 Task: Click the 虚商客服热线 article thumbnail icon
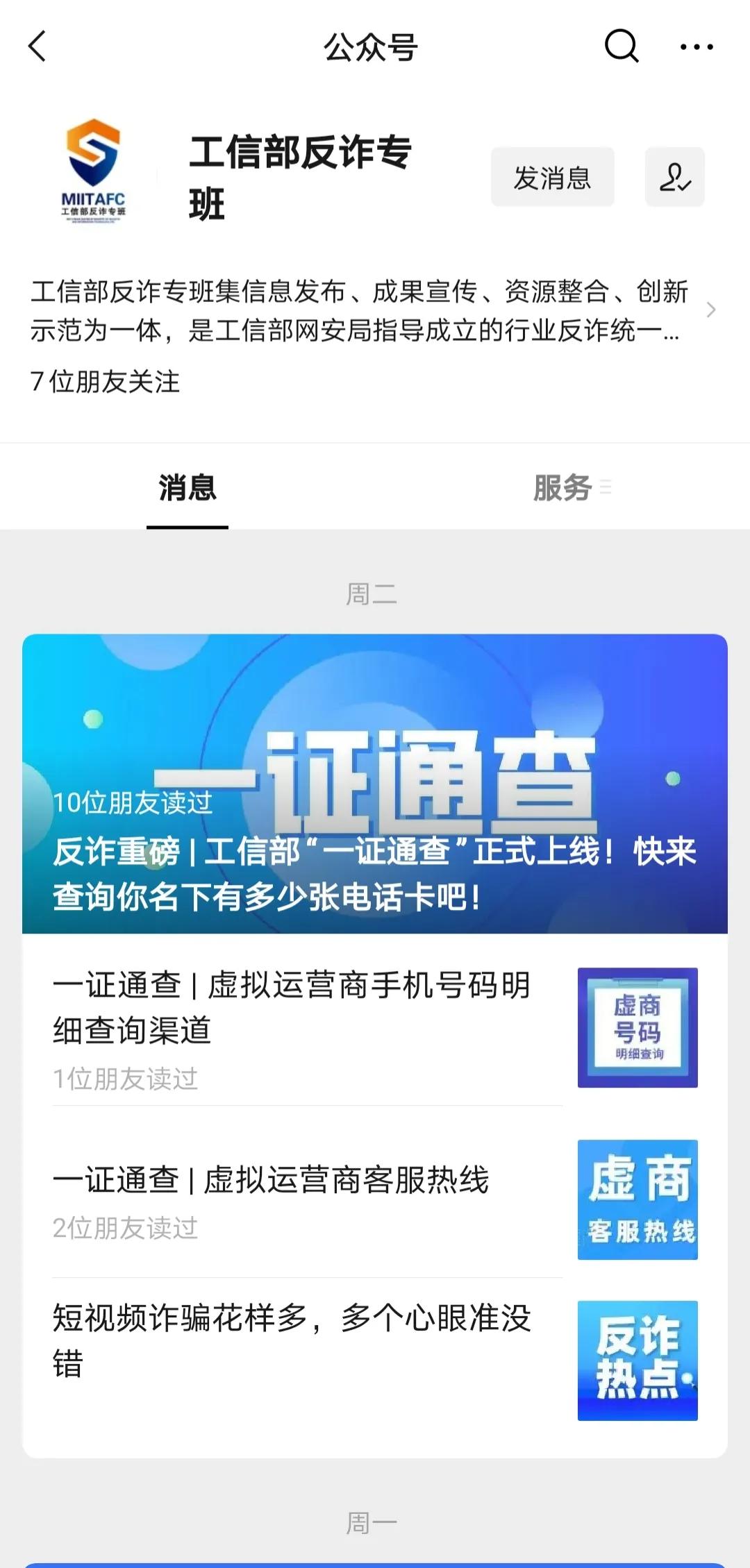click(636, 1200)
